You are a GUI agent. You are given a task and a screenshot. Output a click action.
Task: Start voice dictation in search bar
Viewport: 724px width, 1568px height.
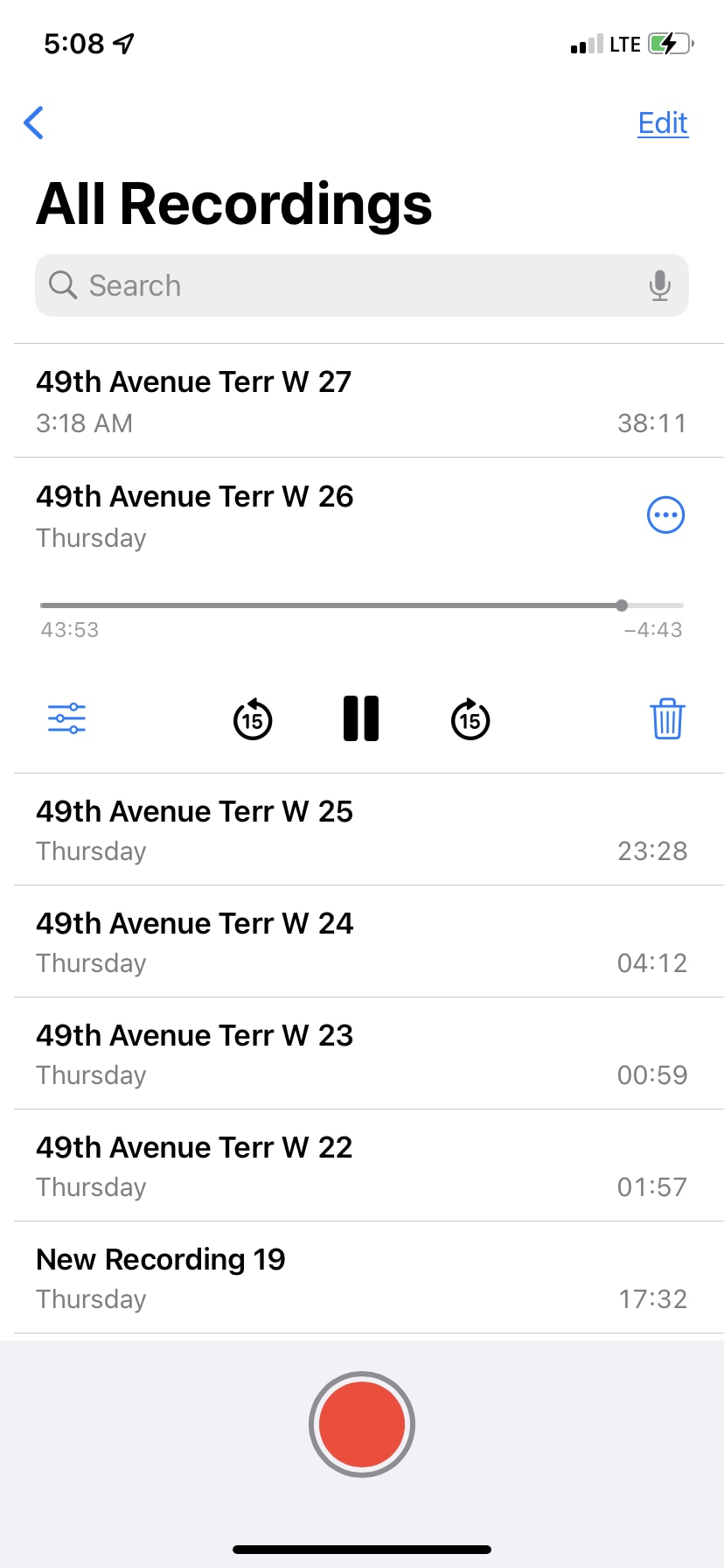pyautogui.click(x=660, y=285)
